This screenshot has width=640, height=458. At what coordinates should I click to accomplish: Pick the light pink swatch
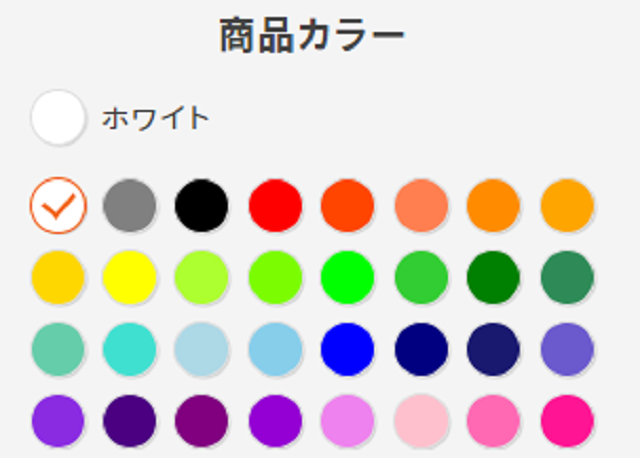point(421,421)
